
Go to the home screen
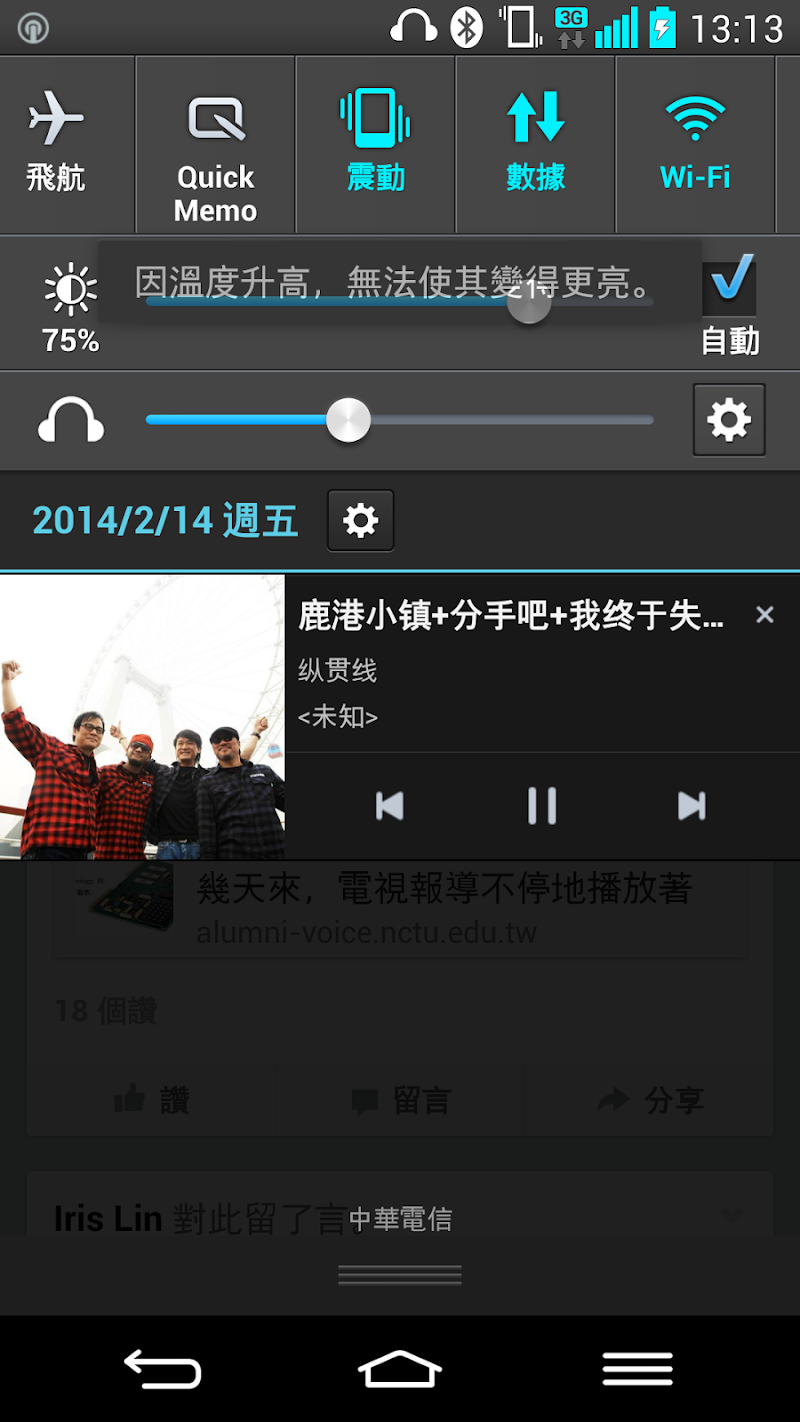tap(400, 1369)
